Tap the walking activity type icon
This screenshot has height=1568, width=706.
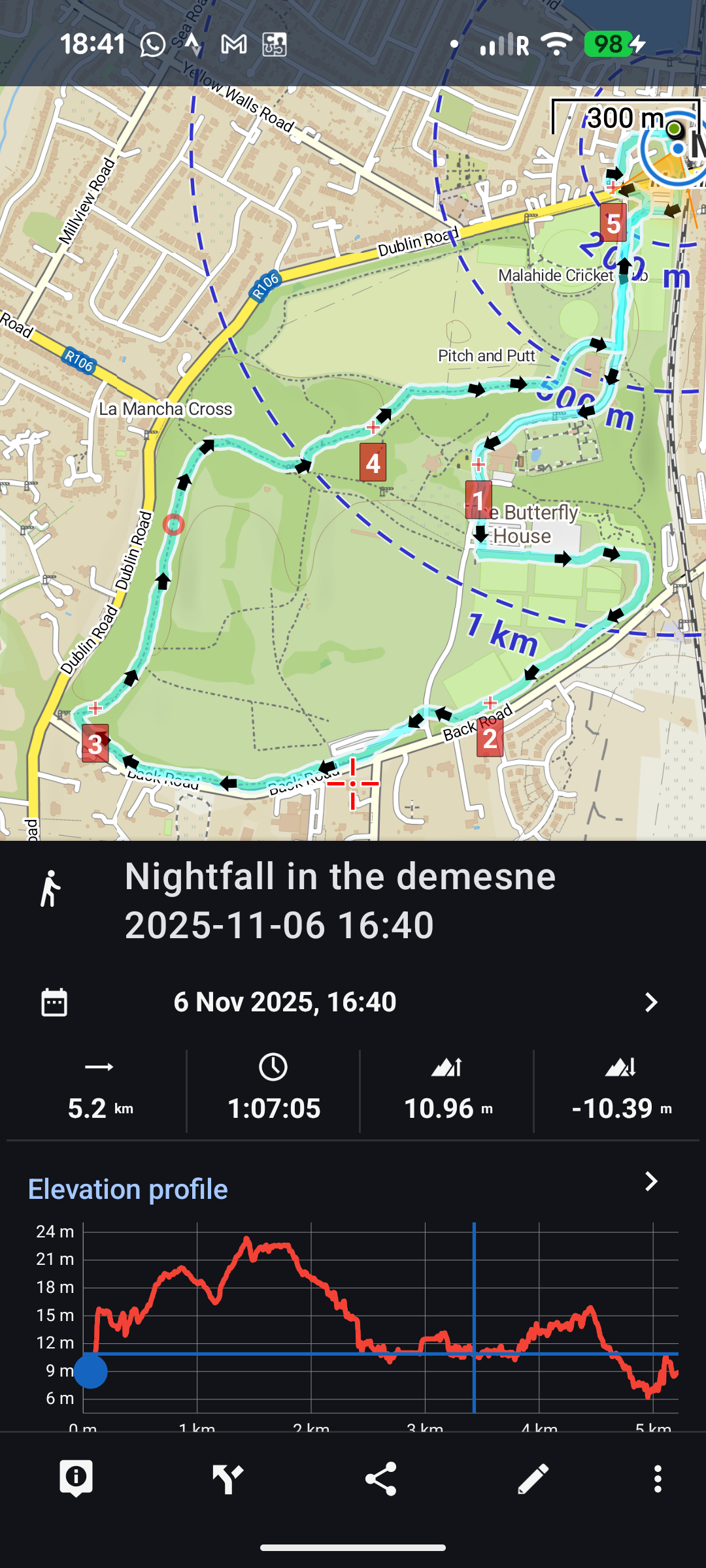tap(51, 889)
